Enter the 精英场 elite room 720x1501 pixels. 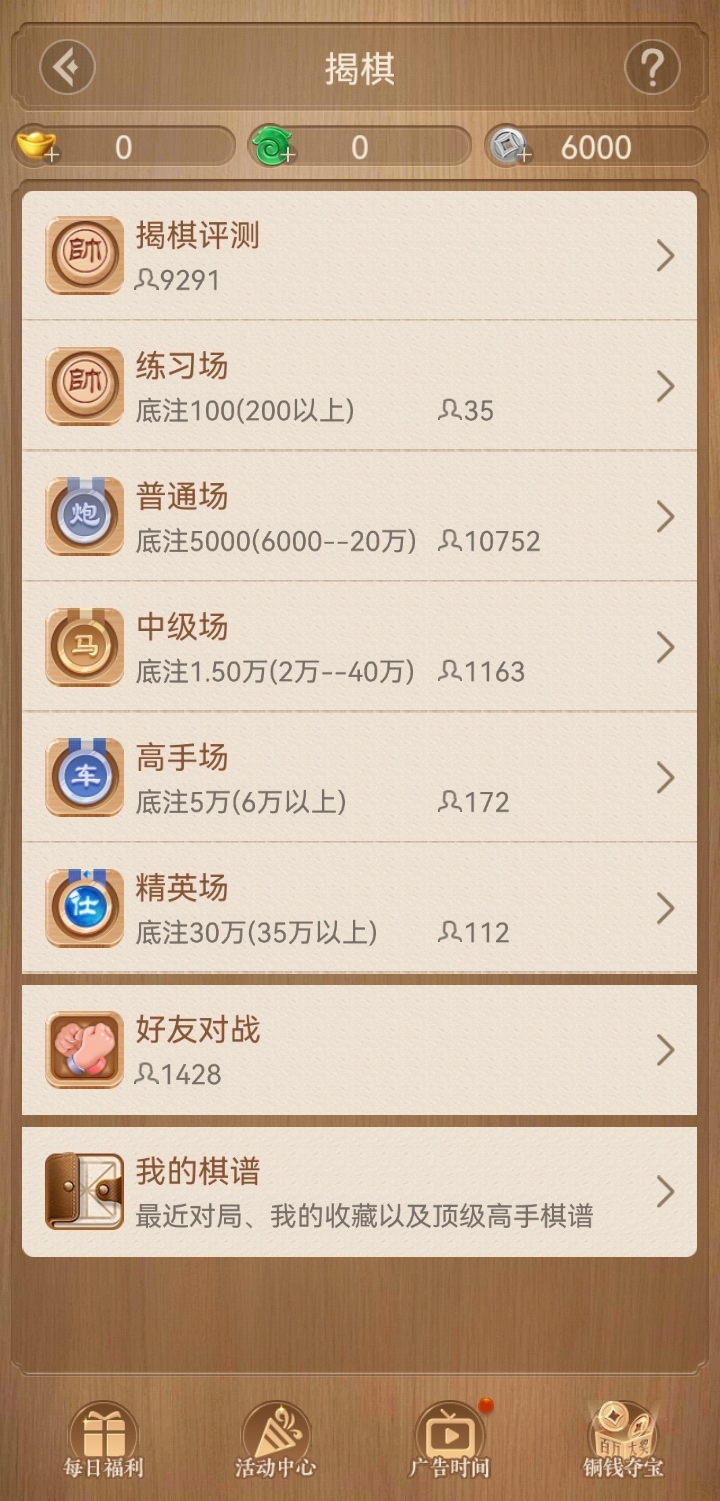click(359, 908)
